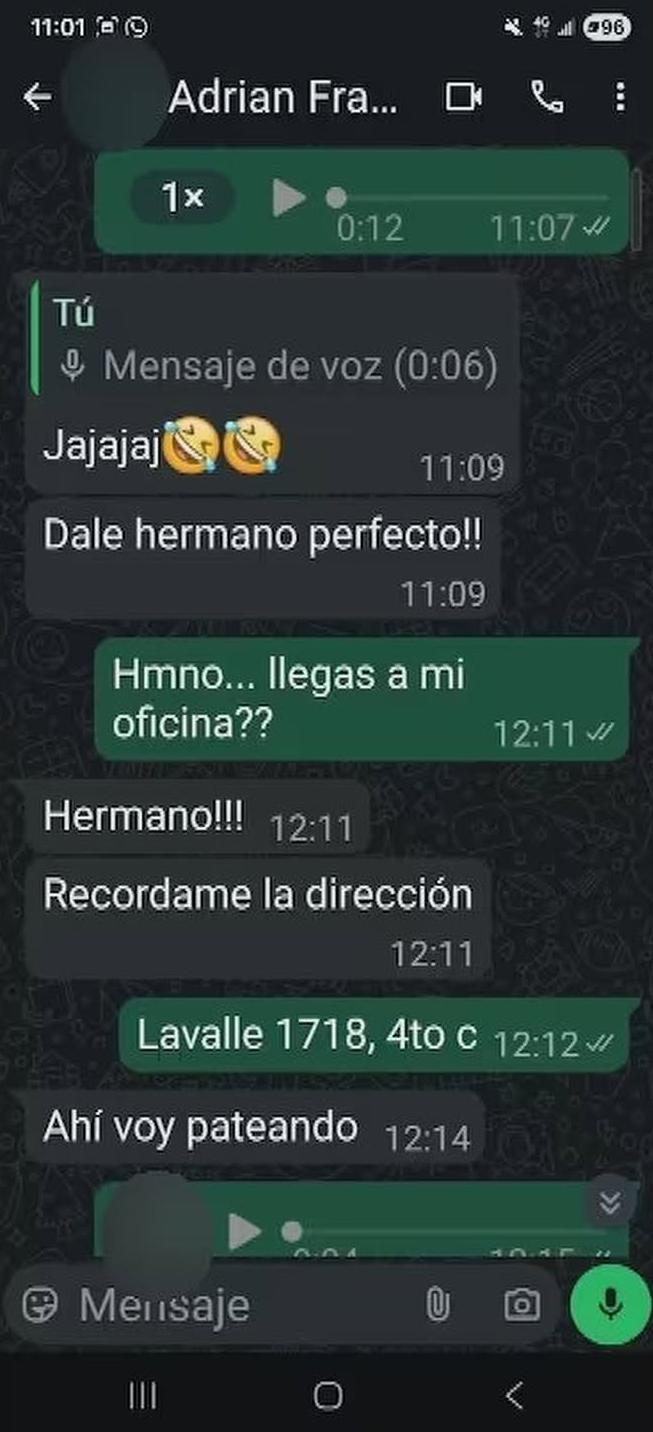653x1432 pixels.
Task: Attach a file with the paperclip
Action: point(437,1304)
